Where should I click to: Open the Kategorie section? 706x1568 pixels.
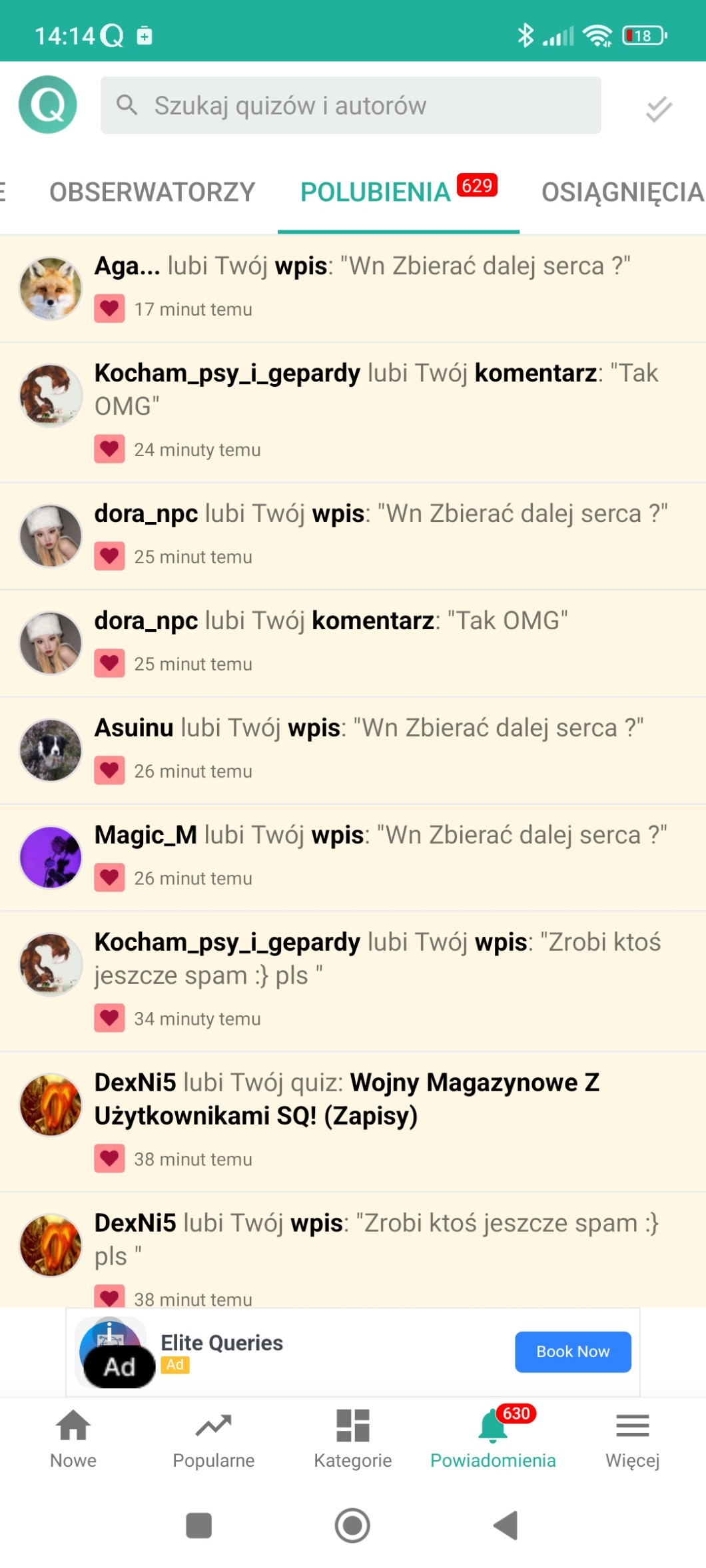pyautogui.click(x=352, y=1438)
